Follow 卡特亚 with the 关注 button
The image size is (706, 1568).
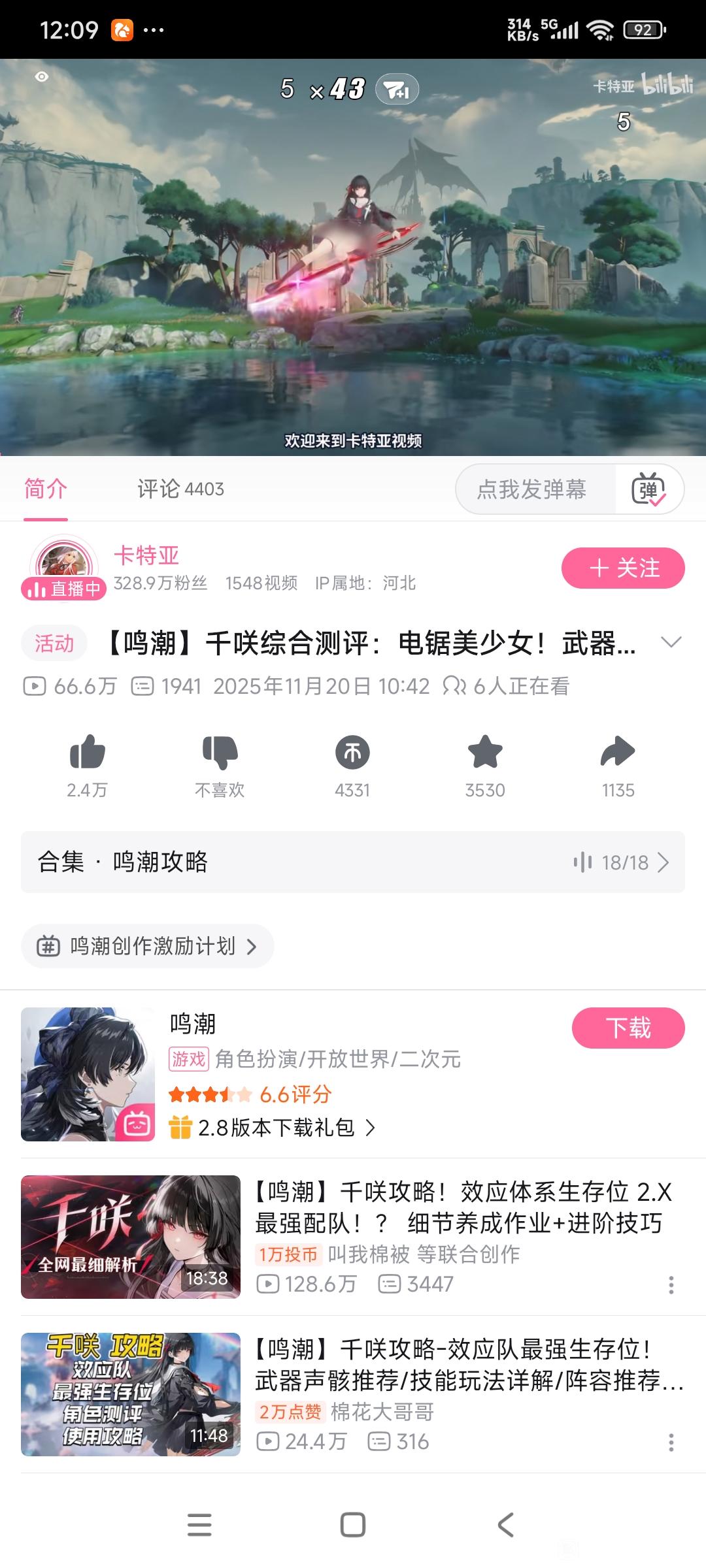(x=623, y=568)
